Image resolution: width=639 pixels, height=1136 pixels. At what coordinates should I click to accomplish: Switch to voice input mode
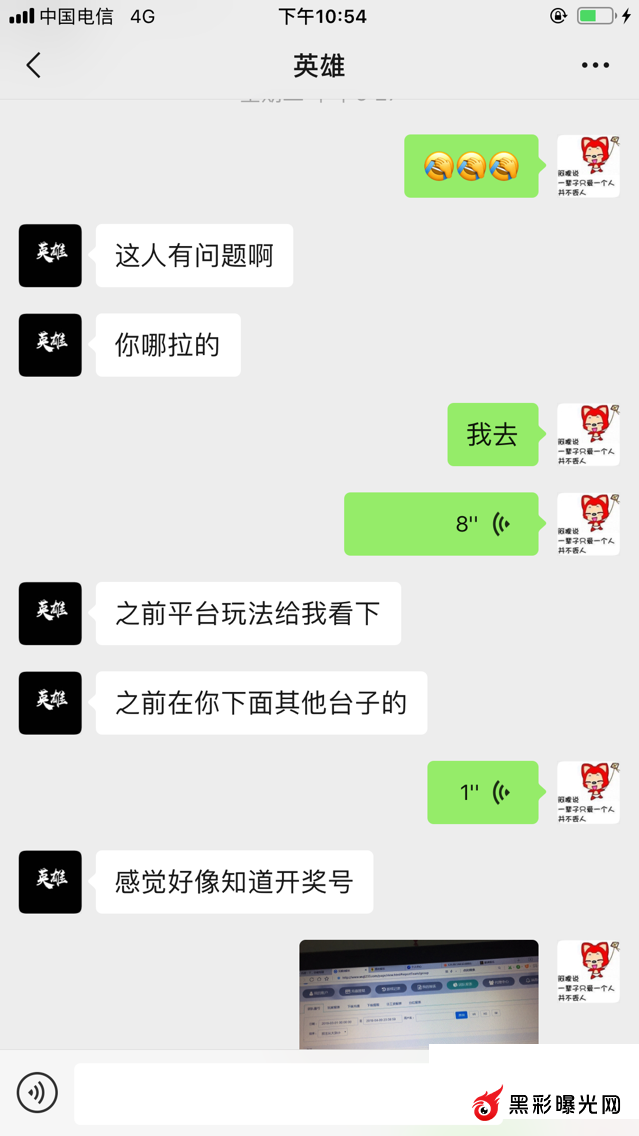click(38, 1092)
